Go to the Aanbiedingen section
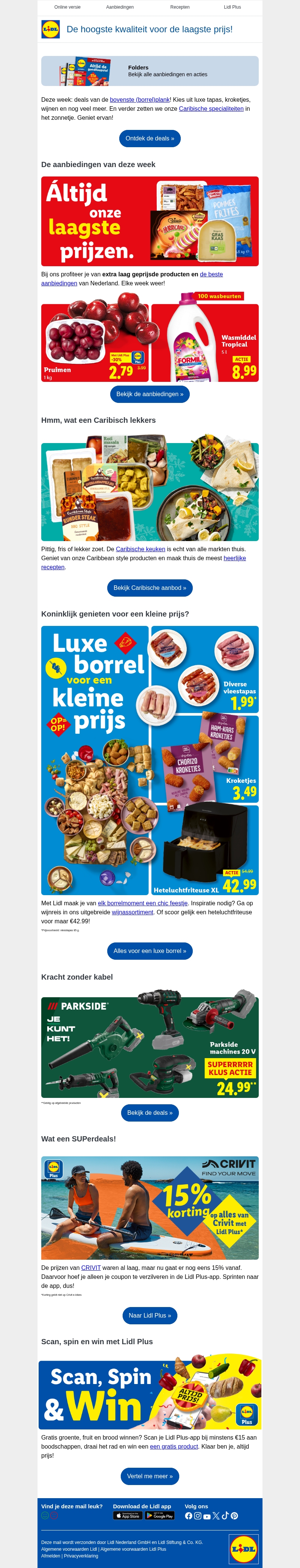Viewport: 300px width, 1568px height. point(120,7)
